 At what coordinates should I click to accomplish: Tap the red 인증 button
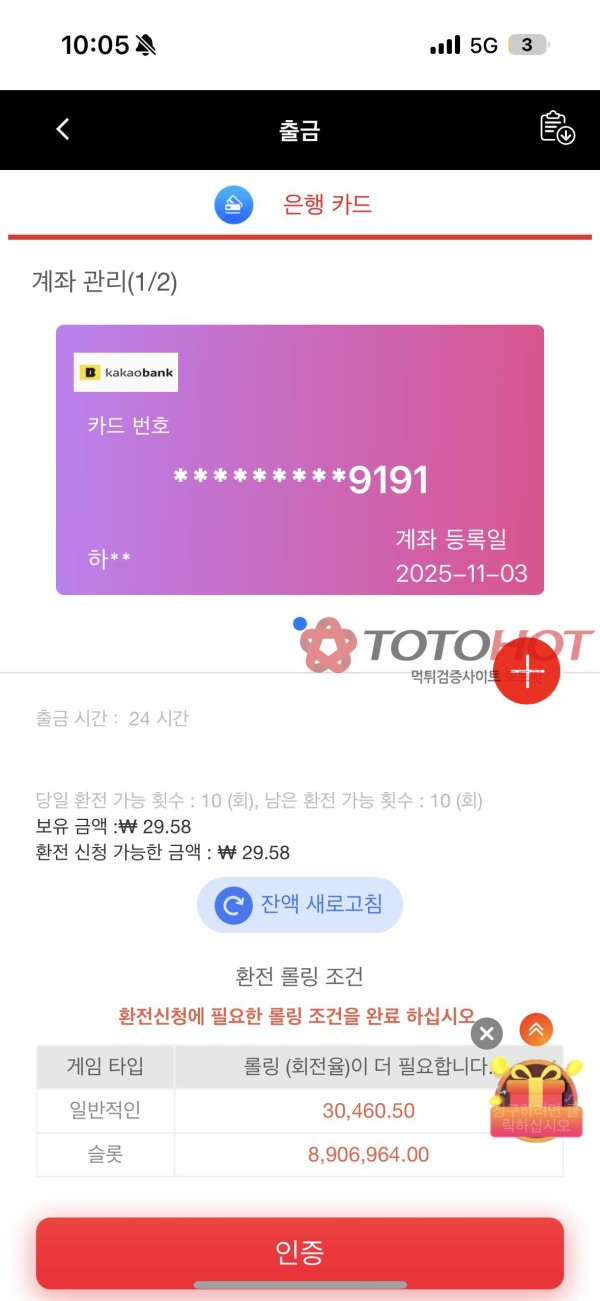pyautogui.click(x=300, y=1252)
